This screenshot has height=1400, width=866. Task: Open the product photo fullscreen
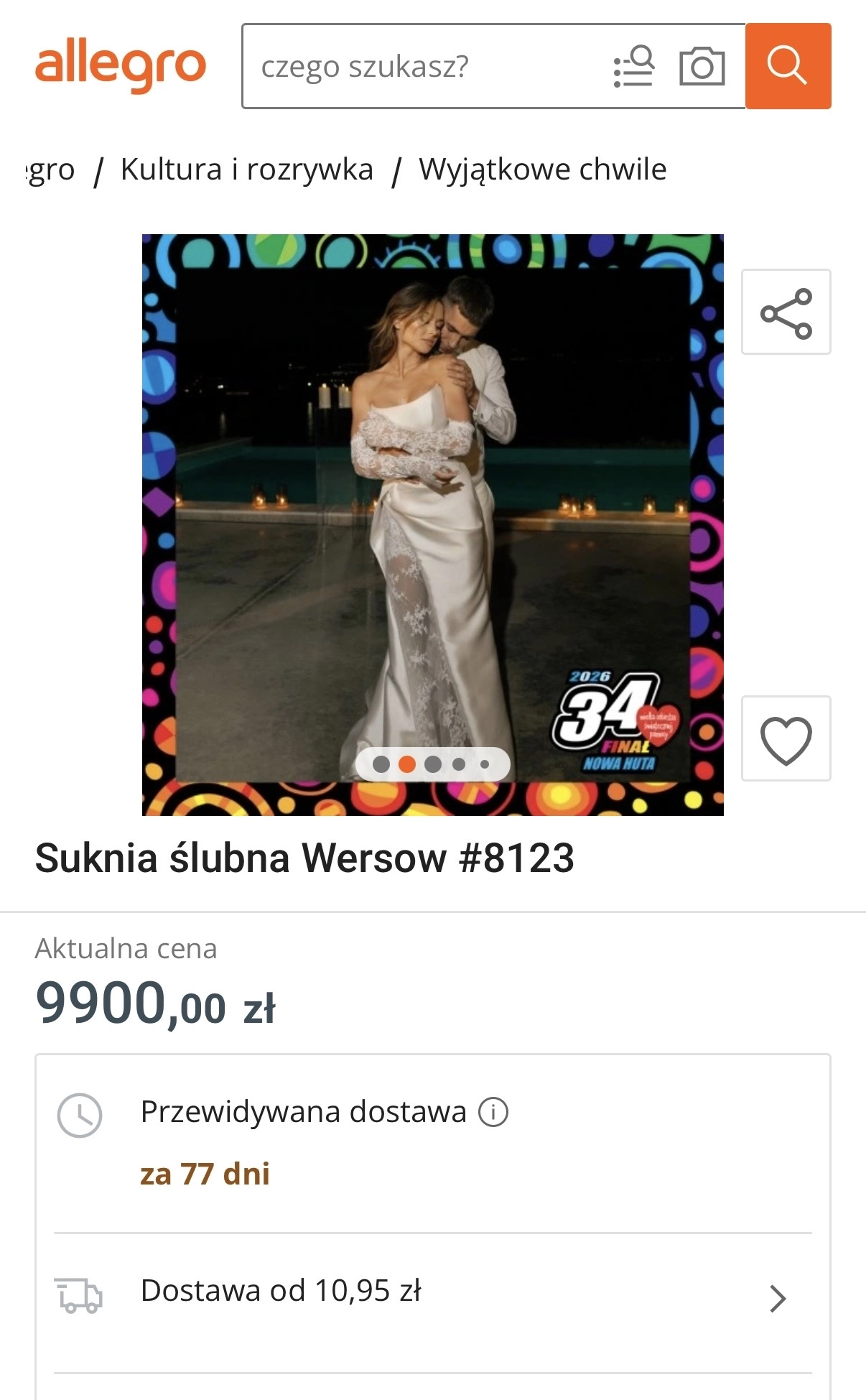432,503
